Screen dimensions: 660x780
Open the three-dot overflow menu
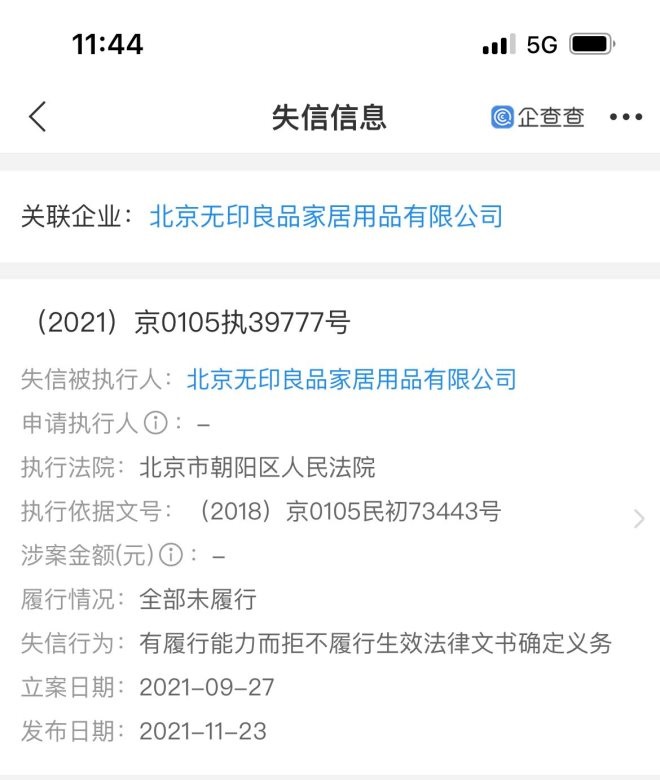coord(625,117)
